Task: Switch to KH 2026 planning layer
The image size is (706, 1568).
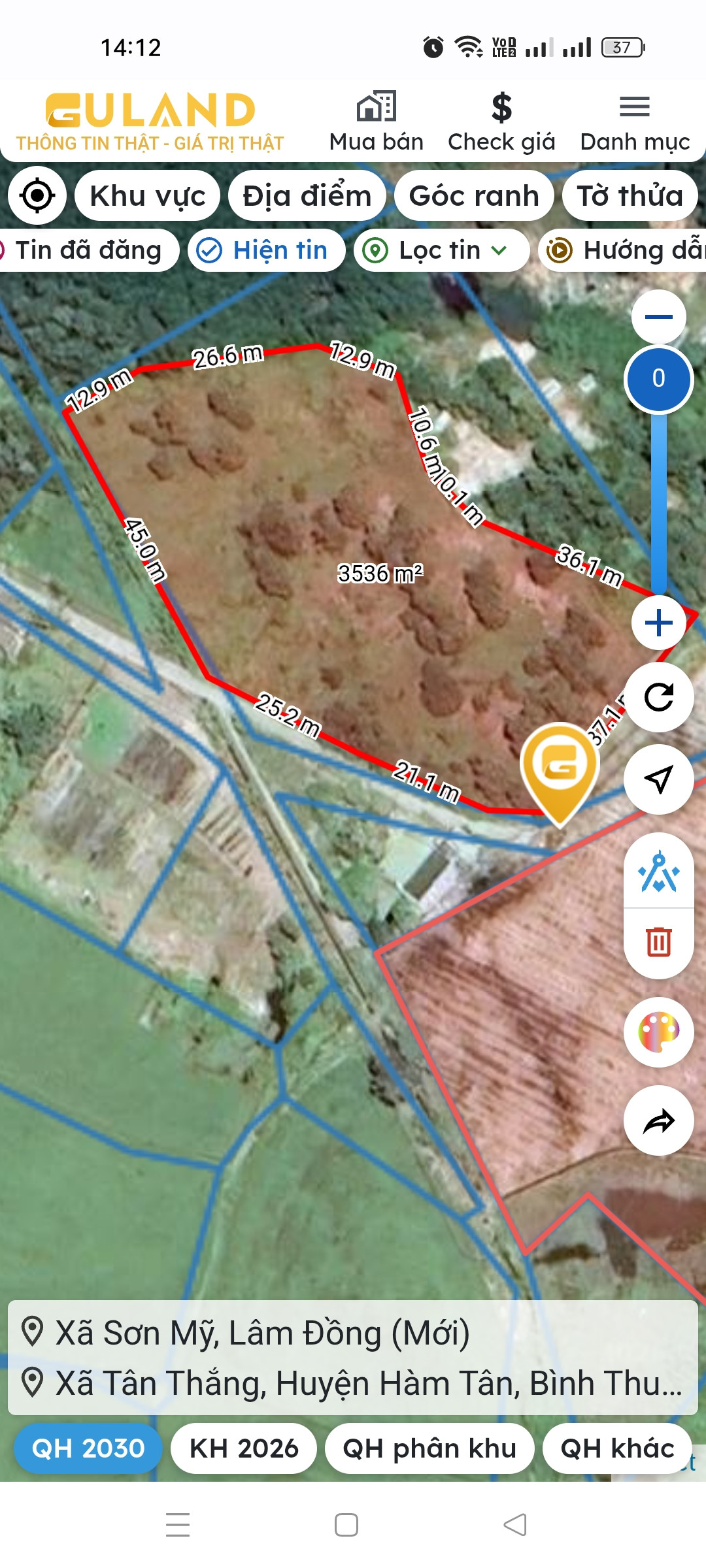Action: 244,1448
